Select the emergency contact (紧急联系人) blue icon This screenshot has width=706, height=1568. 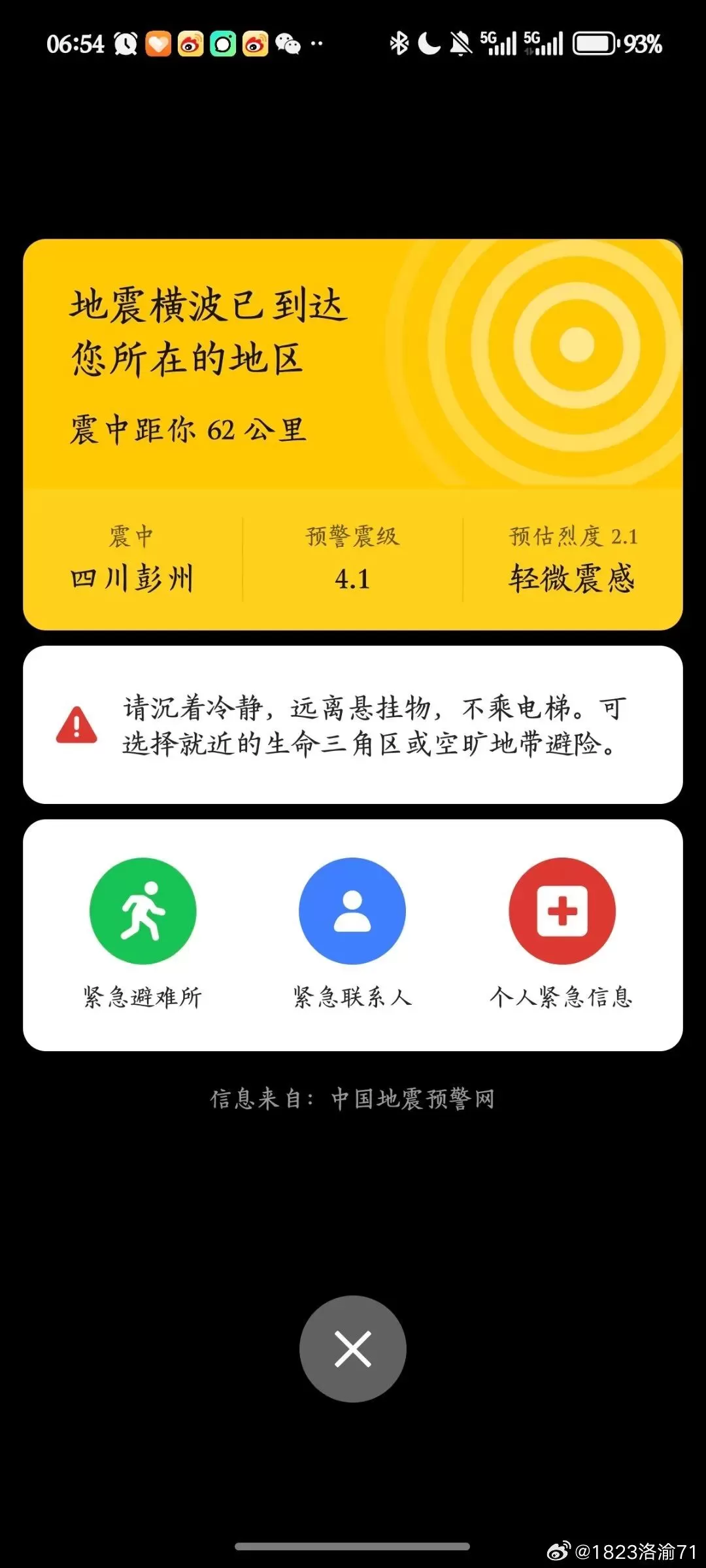(352, 911)
